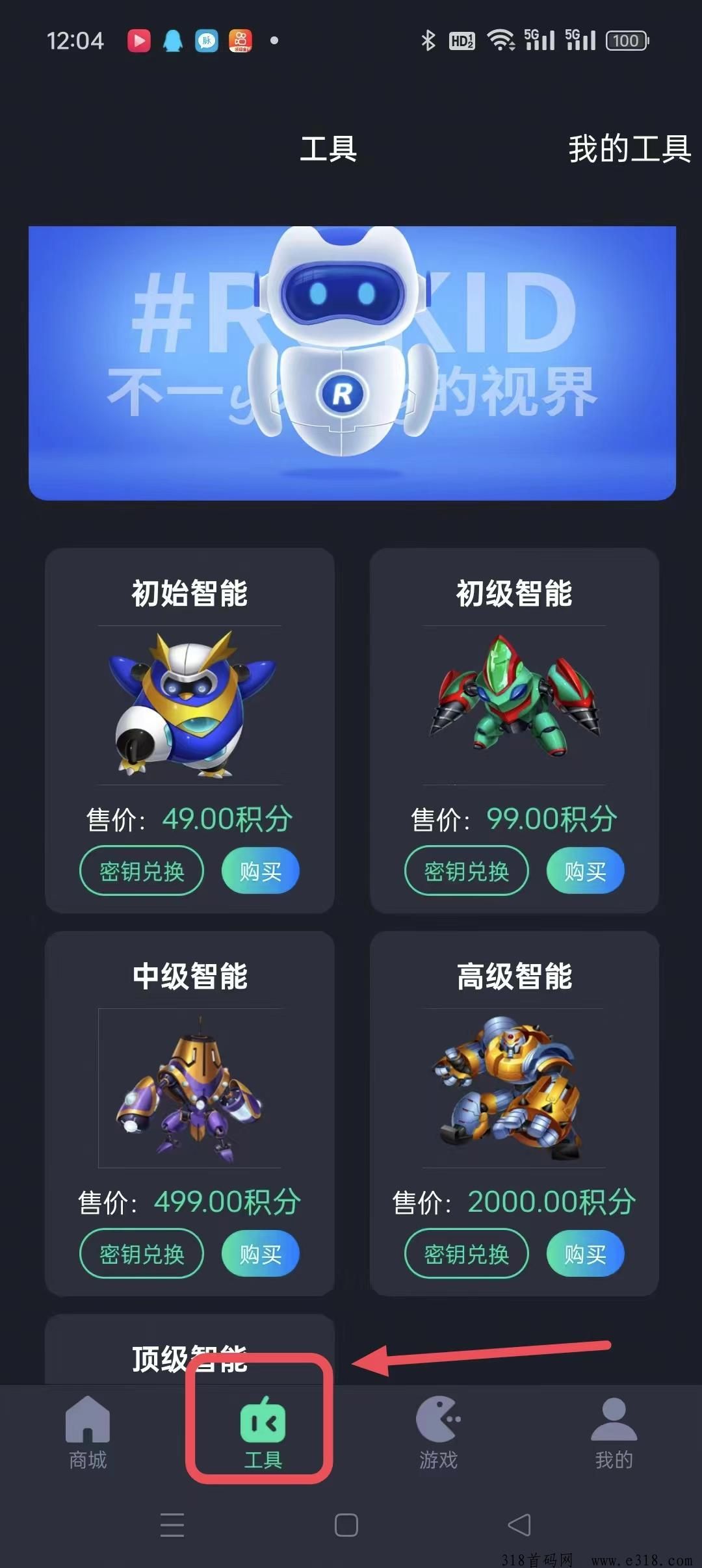Click 密钥兑换 under 初级智能
The image size is (702, 1568).
pyautogui.click(x=465, y=870)
